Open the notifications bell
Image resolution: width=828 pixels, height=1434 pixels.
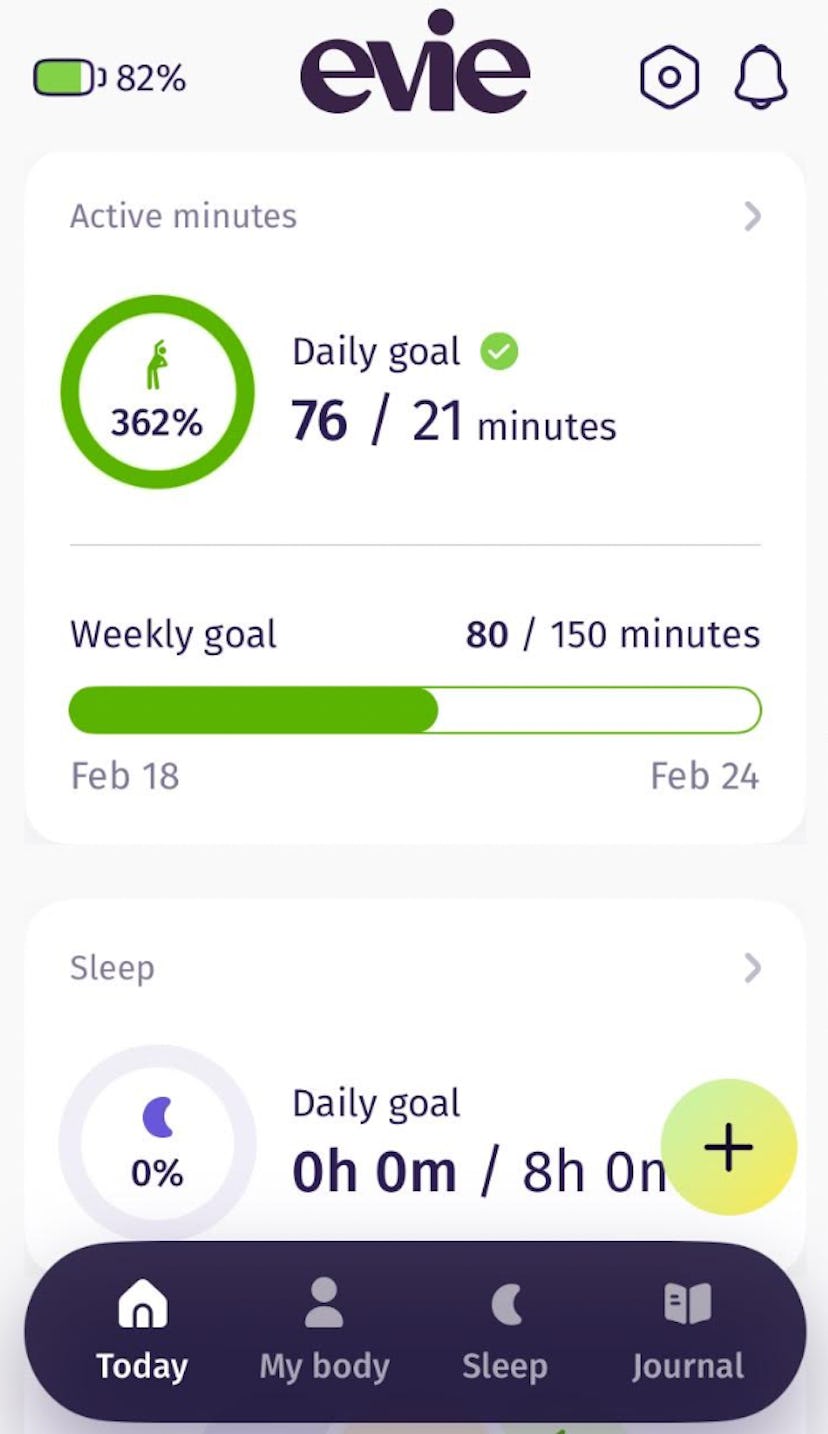point(761,77)
